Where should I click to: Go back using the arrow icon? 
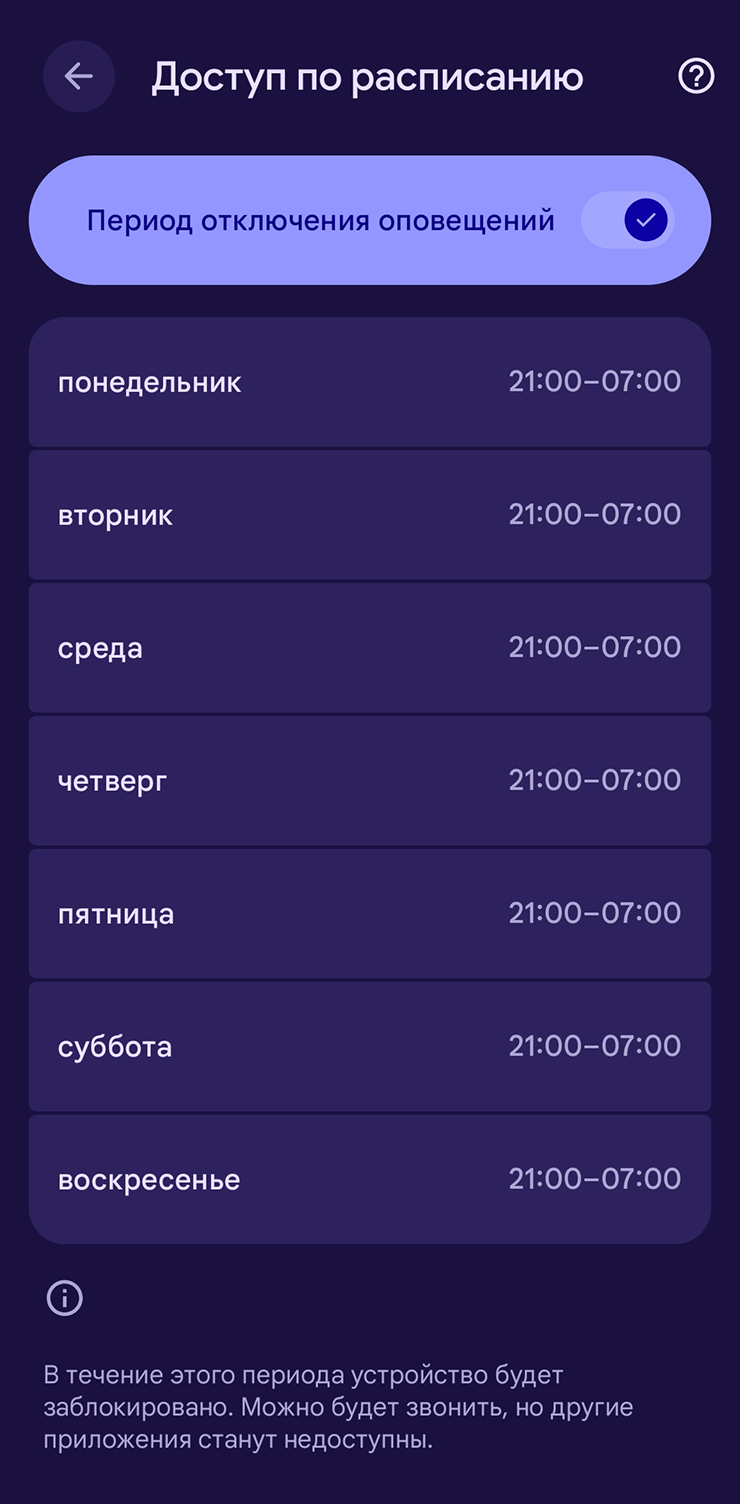click(78, 77)
